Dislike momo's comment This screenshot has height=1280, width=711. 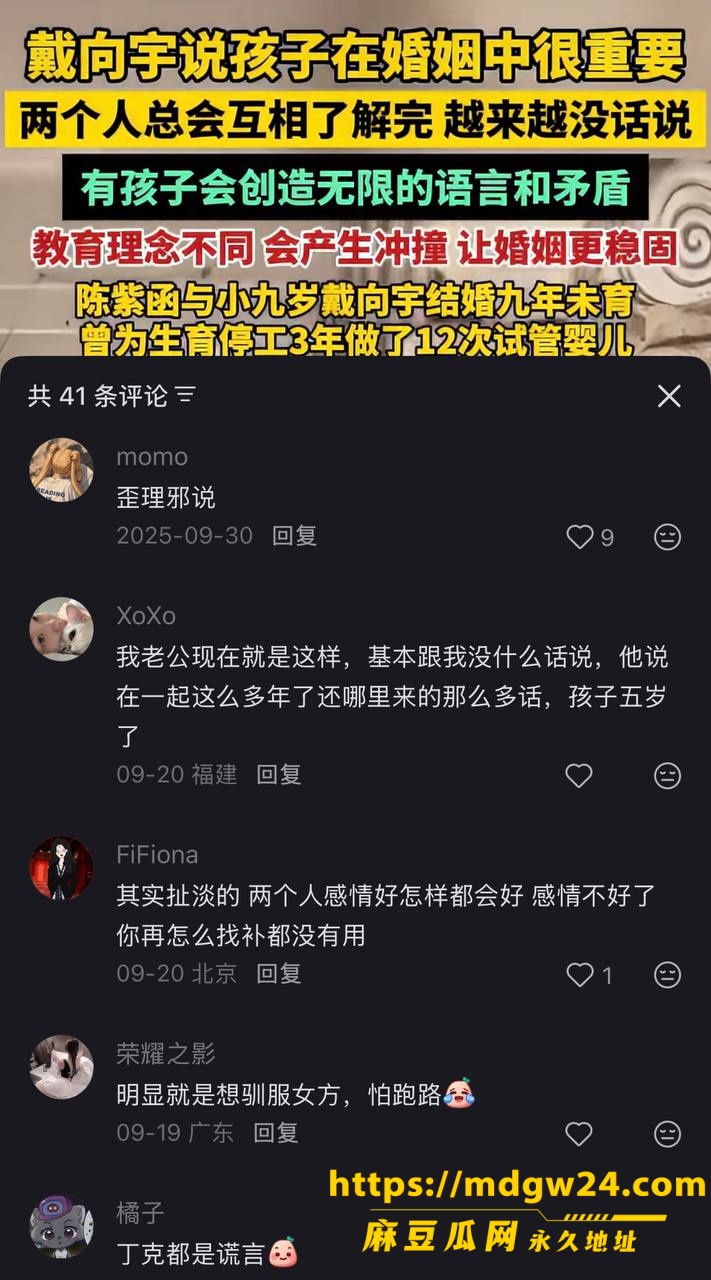coord(667,537)
